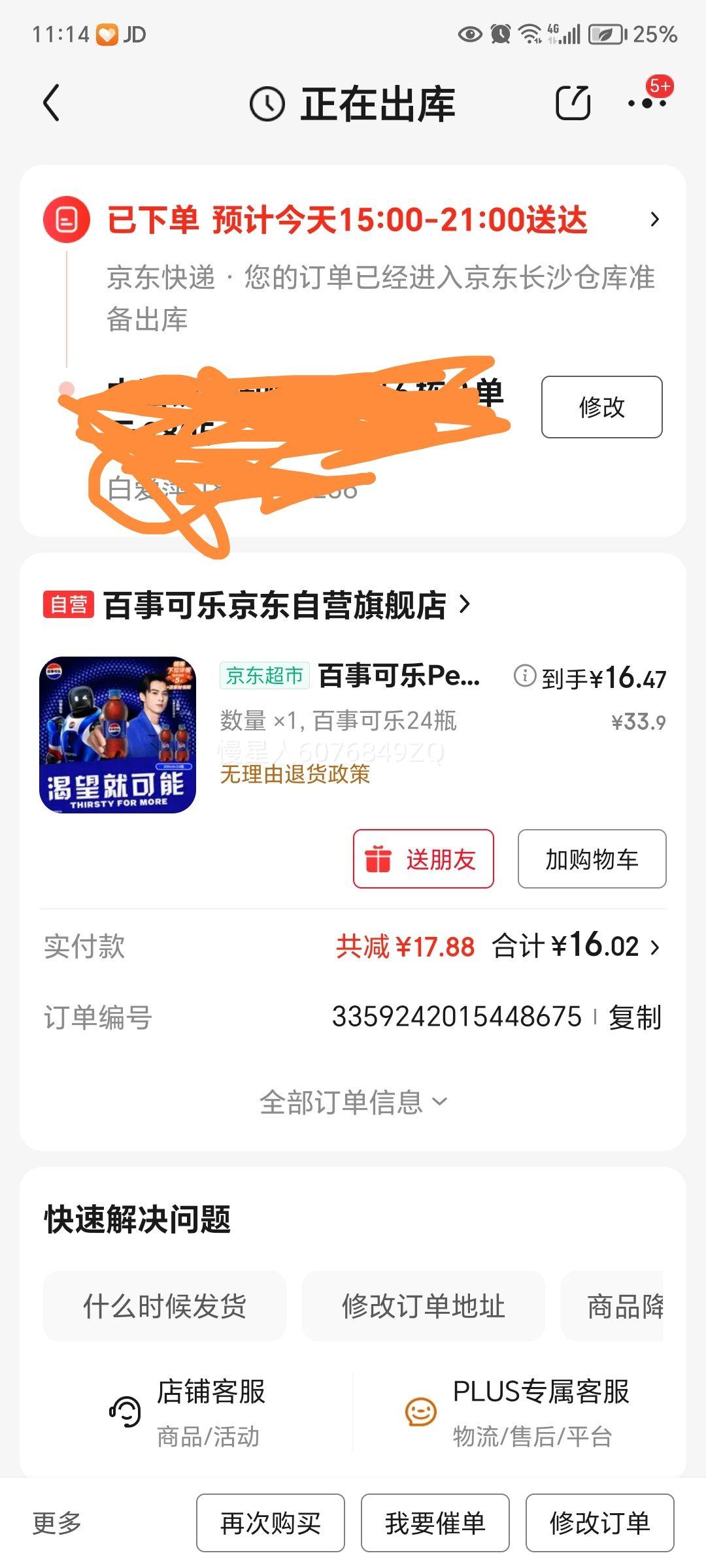The image size is (706, 1568).
Task: View 无理由退货政策 return policy
Action: coord(295,774)
